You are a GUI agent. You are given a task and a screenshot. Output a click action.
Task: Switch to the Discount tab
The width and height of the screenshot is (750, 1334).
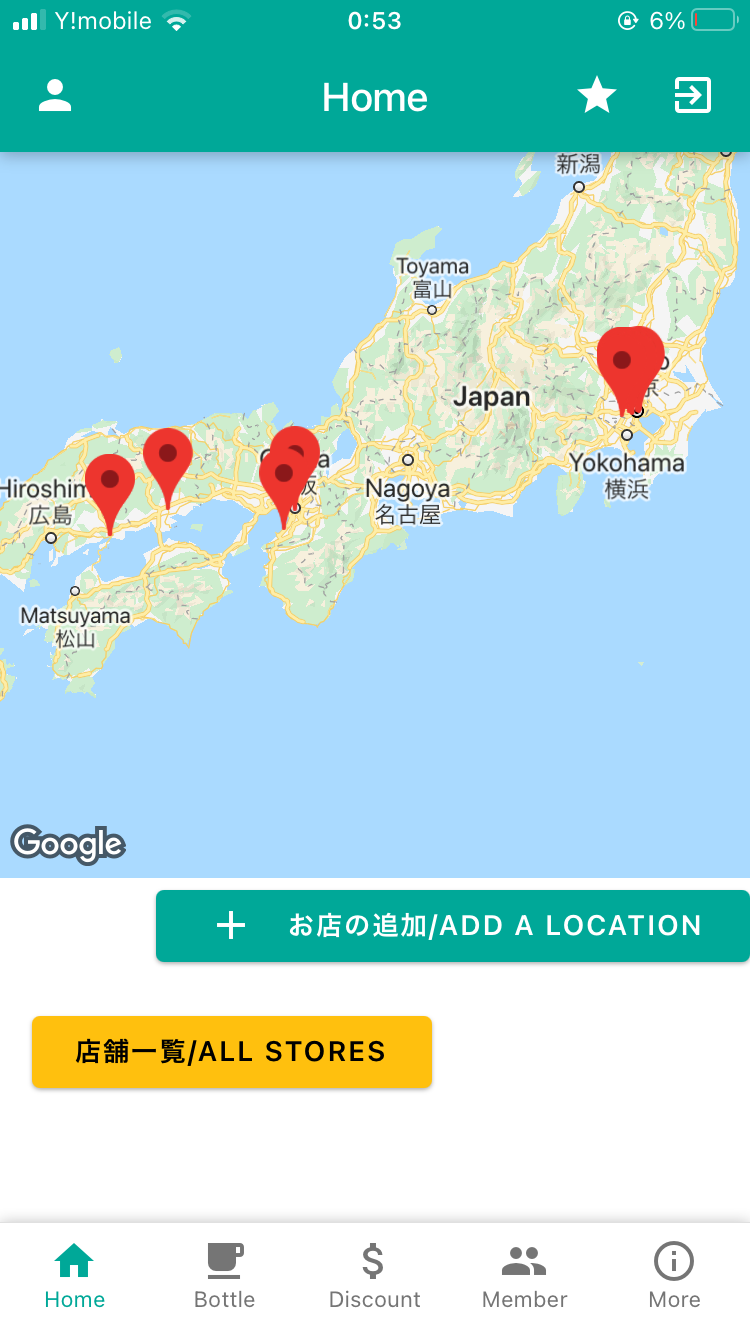375,1277
